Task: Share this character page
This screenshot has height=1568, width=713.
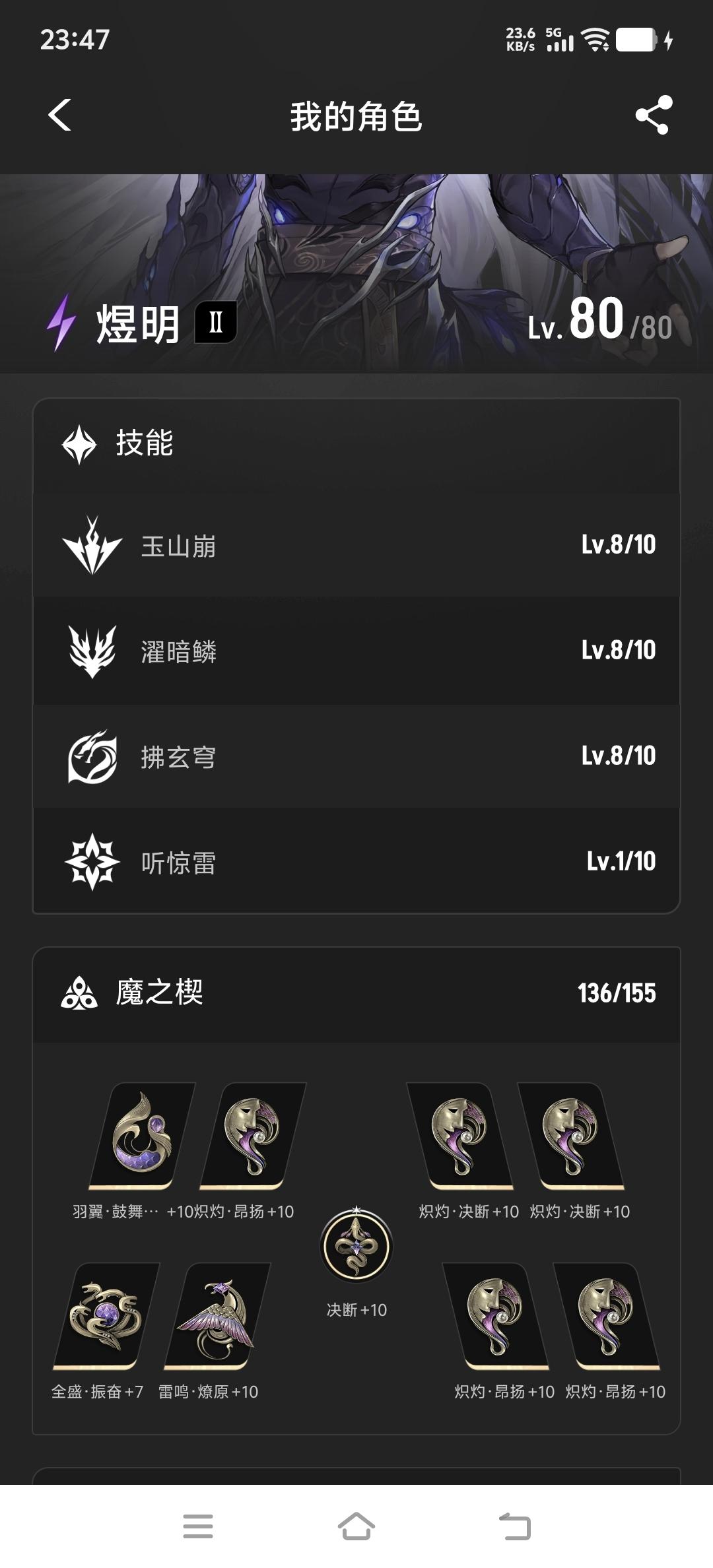Action: [x=654, y=116]
